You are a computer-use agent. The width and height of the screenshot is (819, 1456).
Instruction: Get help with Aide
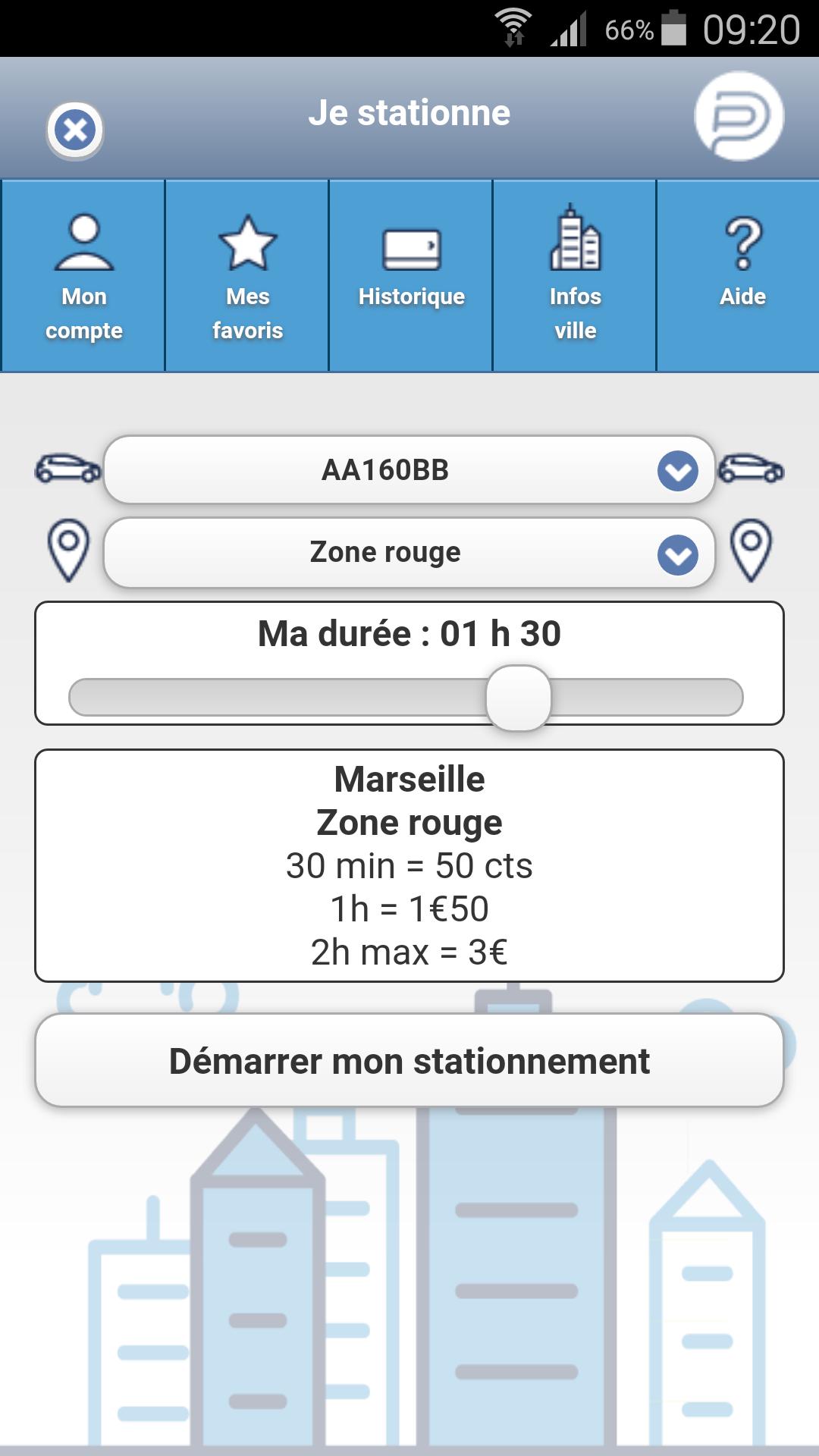pyautogui.click(x=742, y=276)
